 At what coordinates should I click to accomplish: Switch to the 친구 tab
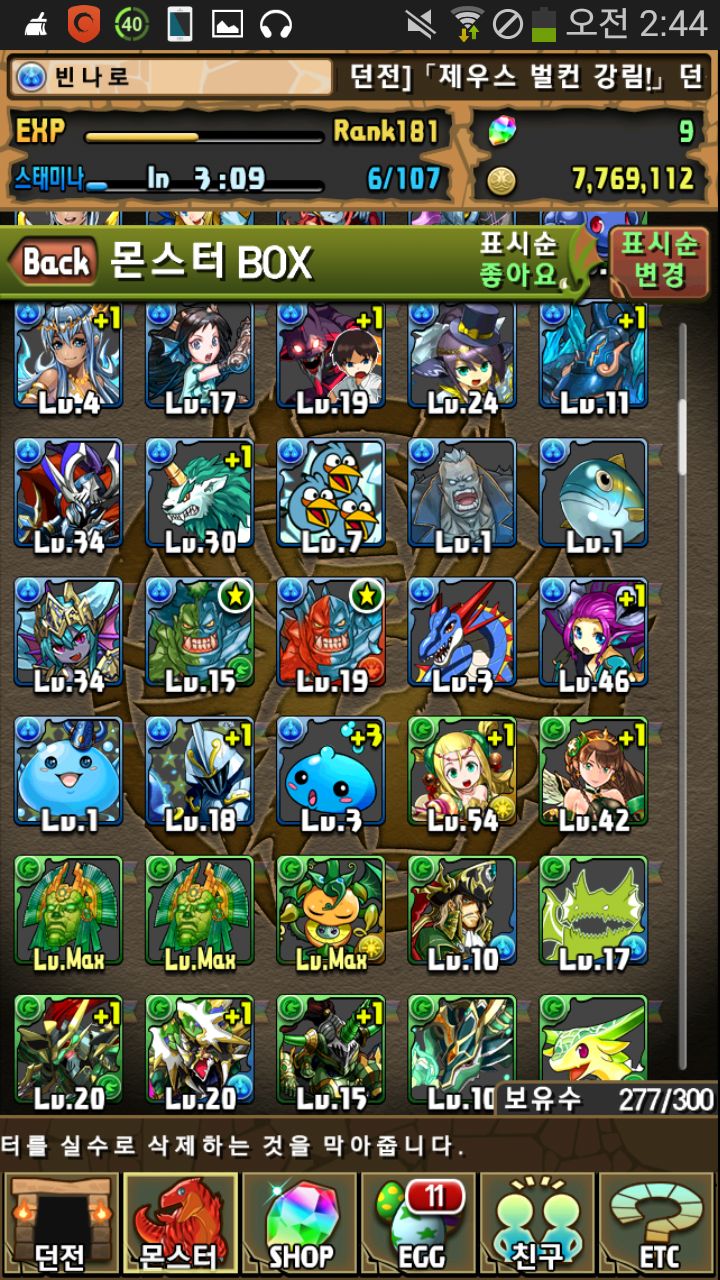pos(539,1224)
